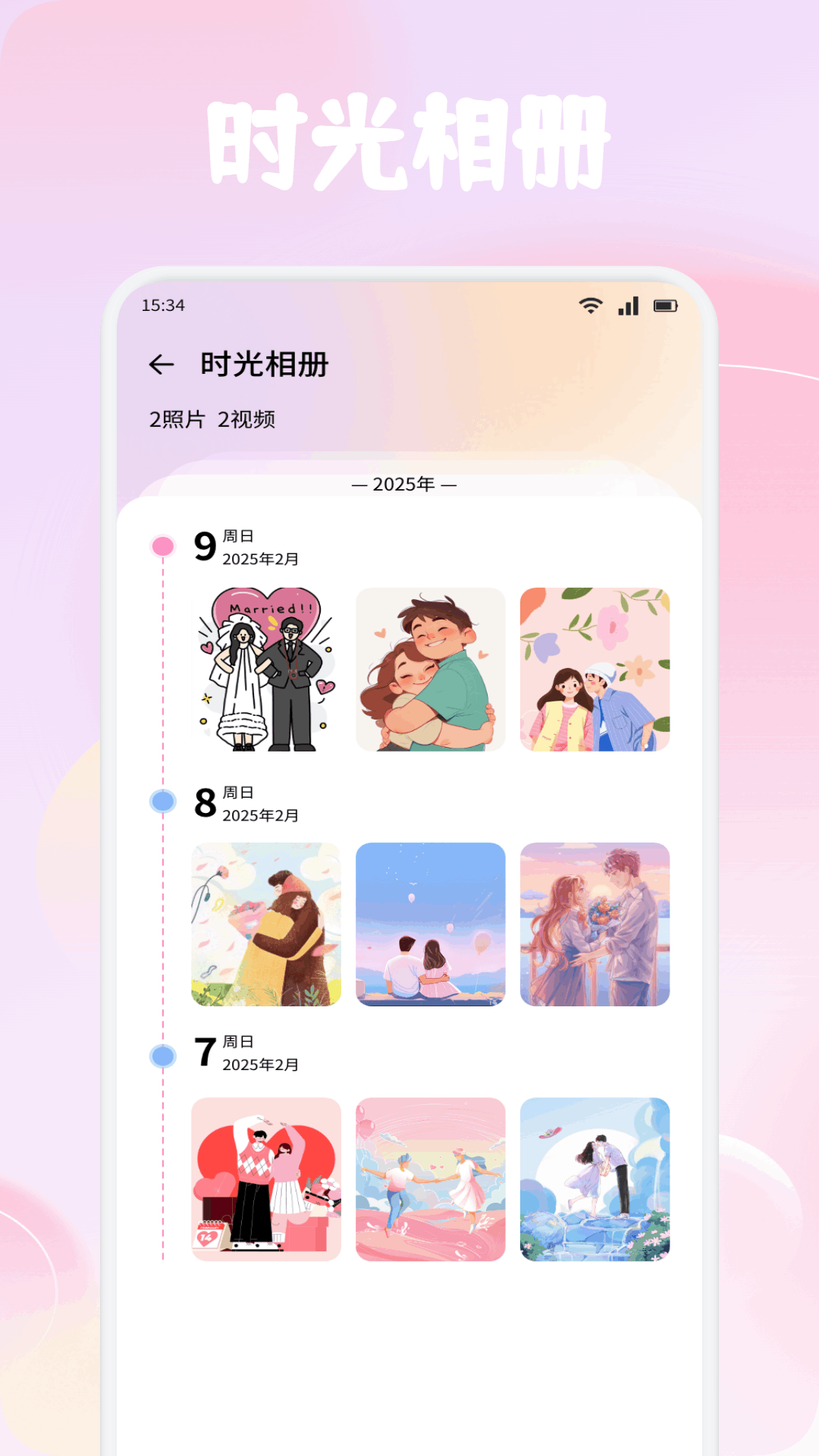The height and width of the screenshot is (1456, 819).
Task: Click the battery indicator icon
Action: pyautogui.click(x=667, y=306)
